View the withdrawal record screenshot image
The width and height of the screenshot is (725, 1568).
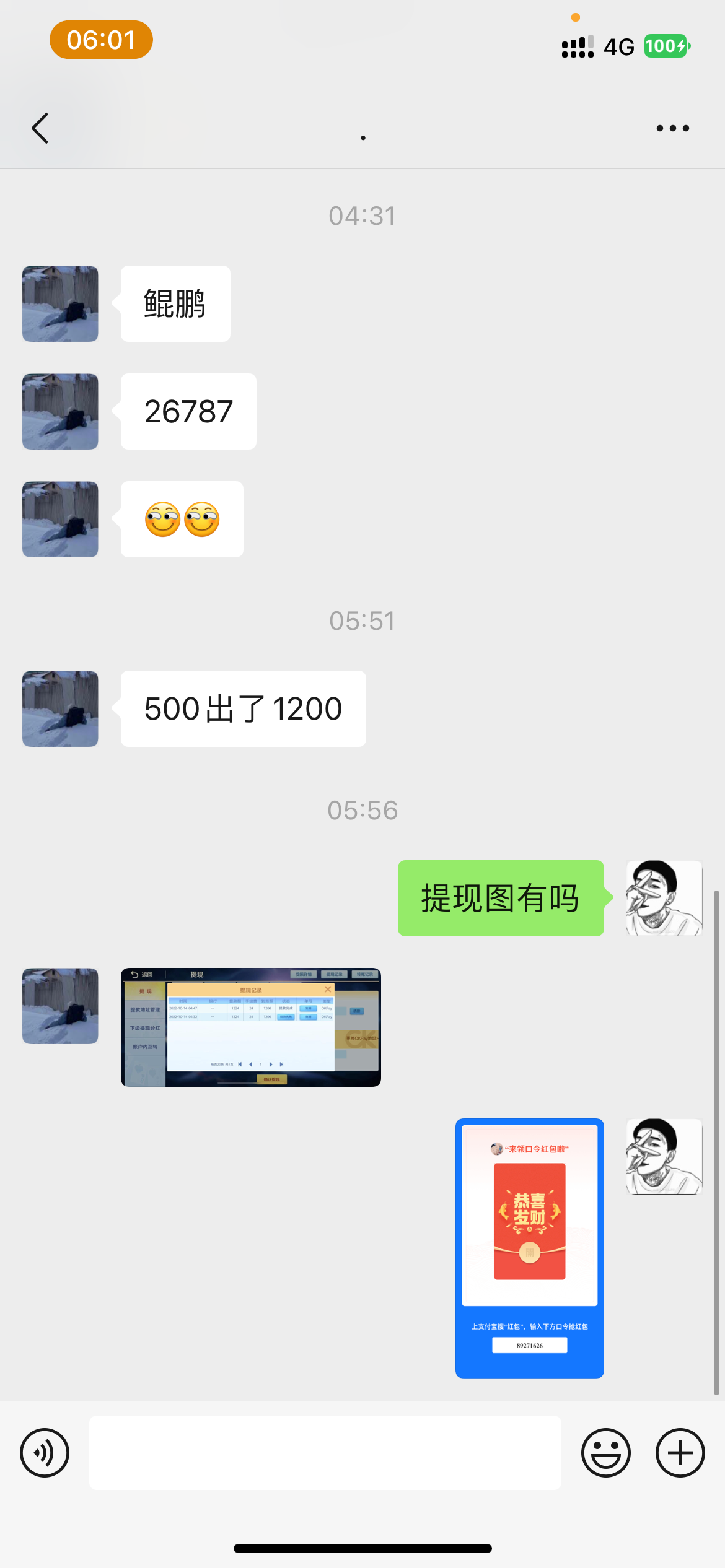(x=250, y=1027)
